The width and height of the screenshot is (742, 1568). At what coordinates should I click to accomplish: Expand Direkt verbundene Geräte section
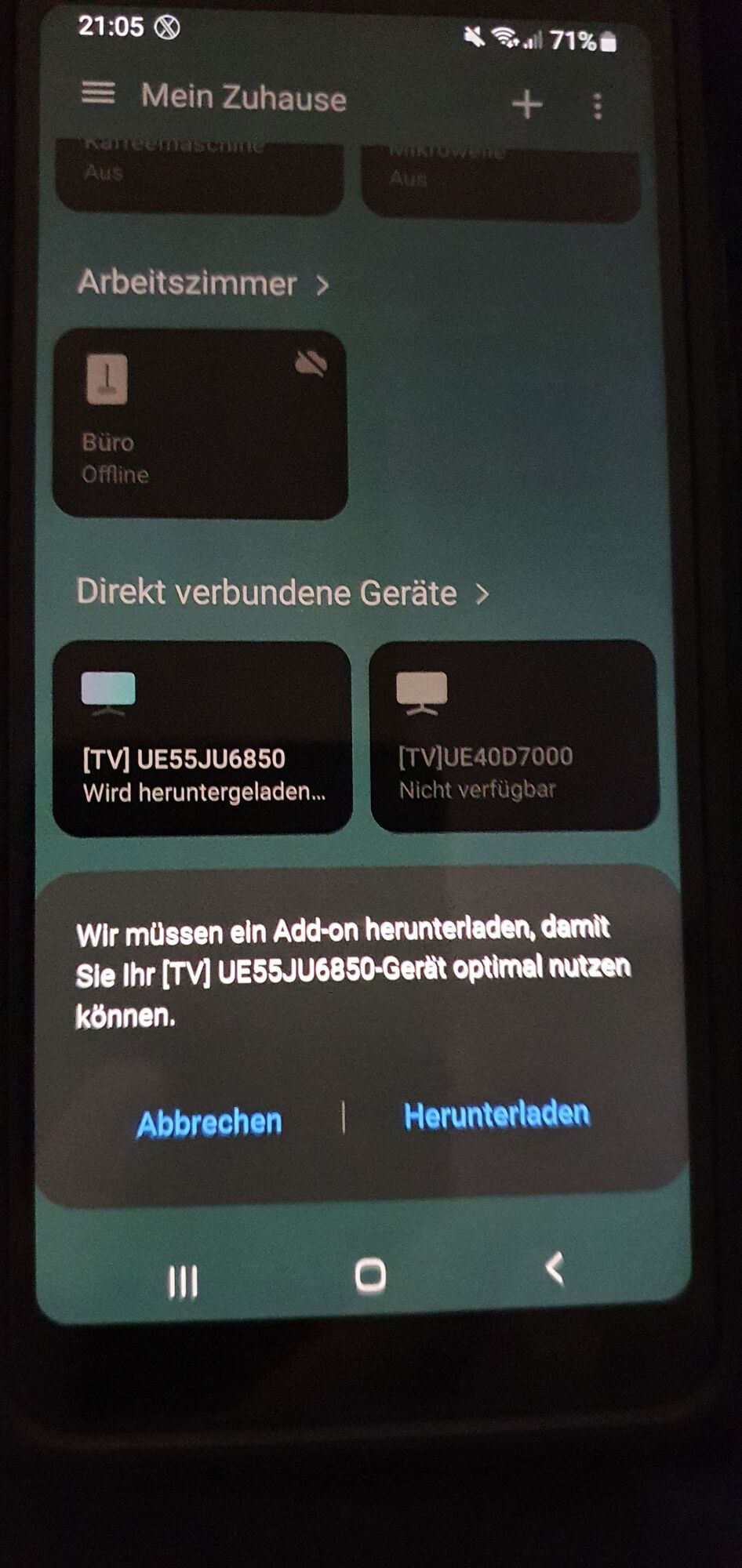point(282,593)
